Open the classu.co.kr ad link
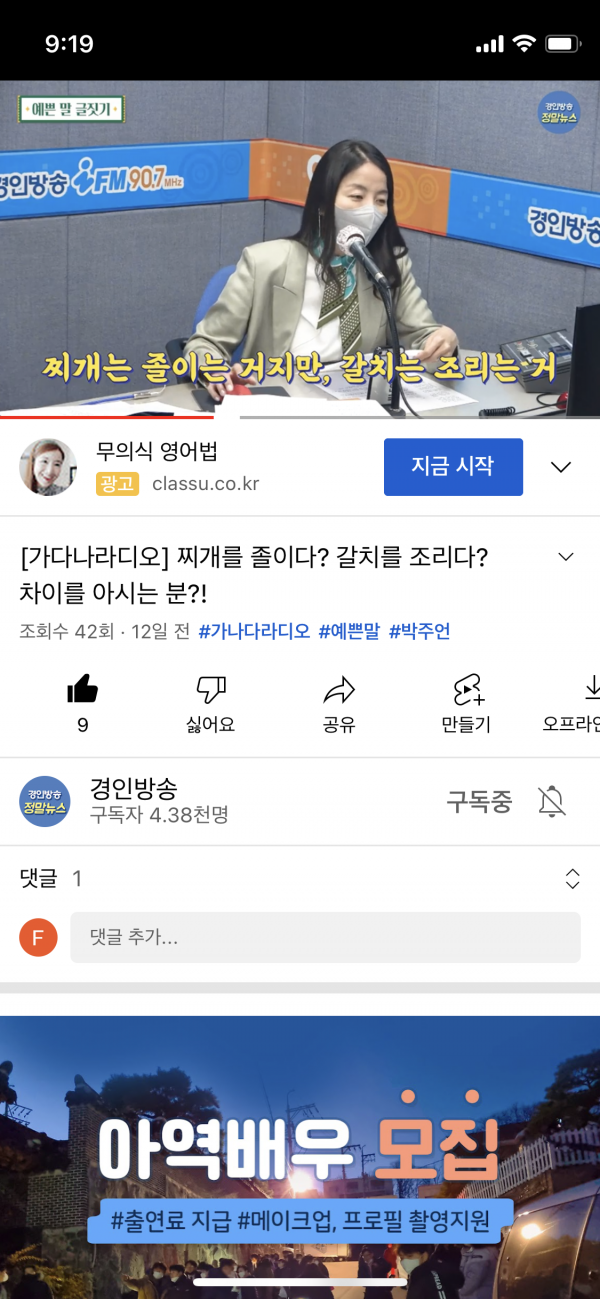This screenshot has width=600, height=1299. click(205, 484)
